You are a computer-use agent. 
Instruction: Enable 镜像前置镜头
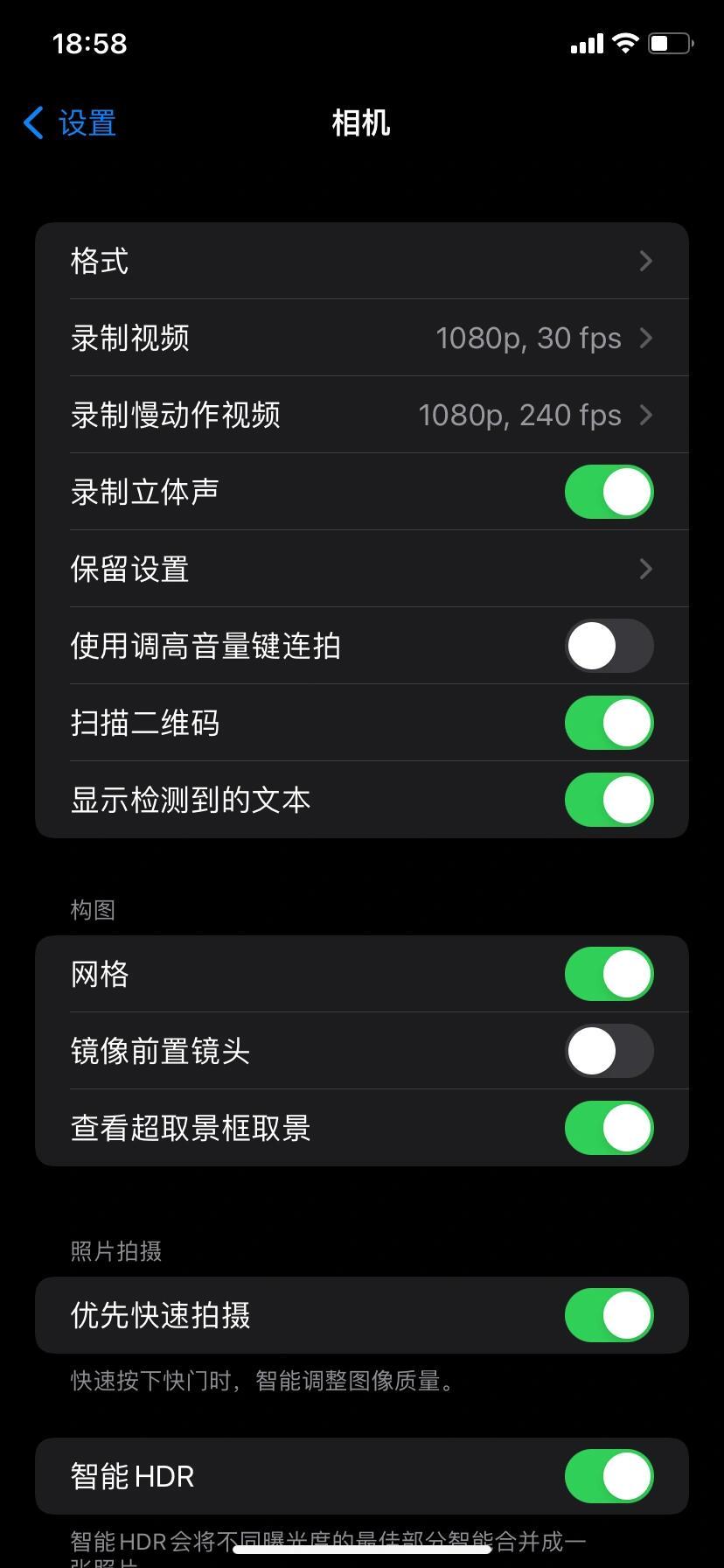609,1051
